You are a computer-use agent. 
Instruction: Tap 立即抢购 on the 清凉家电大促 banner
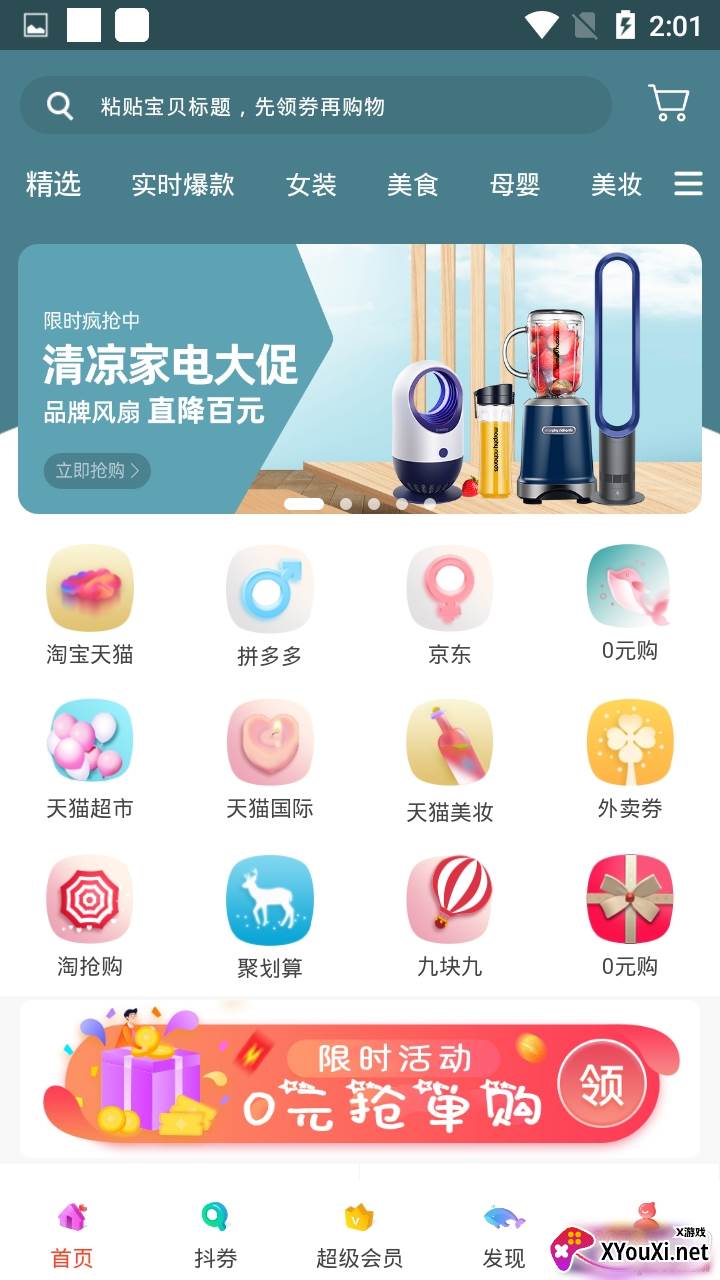click(x=97, y=470)
